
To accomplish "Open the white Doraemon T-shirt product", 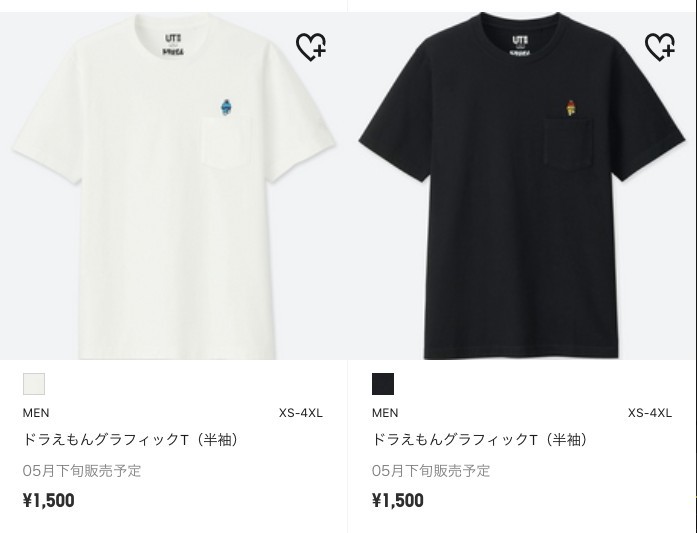I will tap(173, 190).
